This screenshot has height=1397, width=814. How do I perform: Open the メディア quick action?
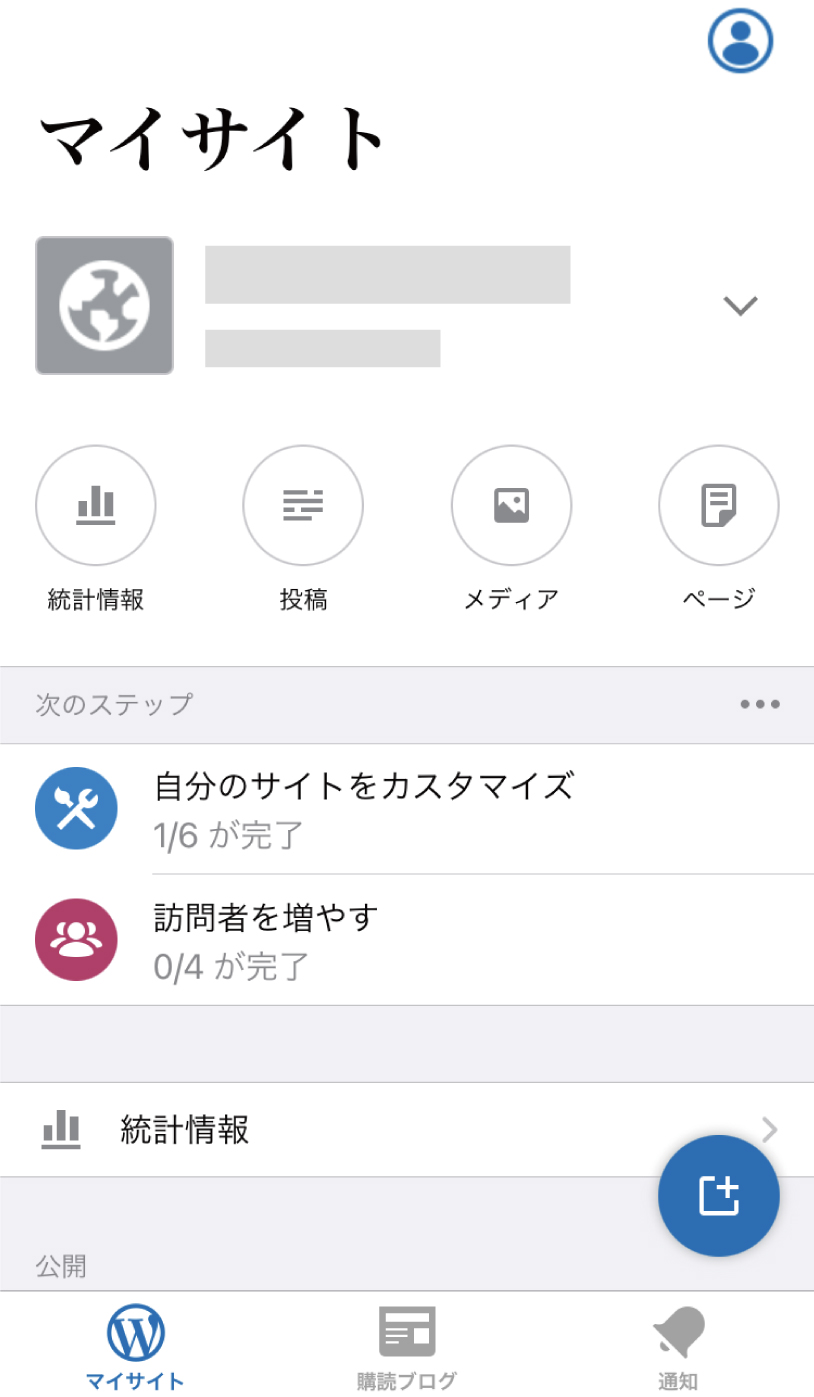[511, 506]
